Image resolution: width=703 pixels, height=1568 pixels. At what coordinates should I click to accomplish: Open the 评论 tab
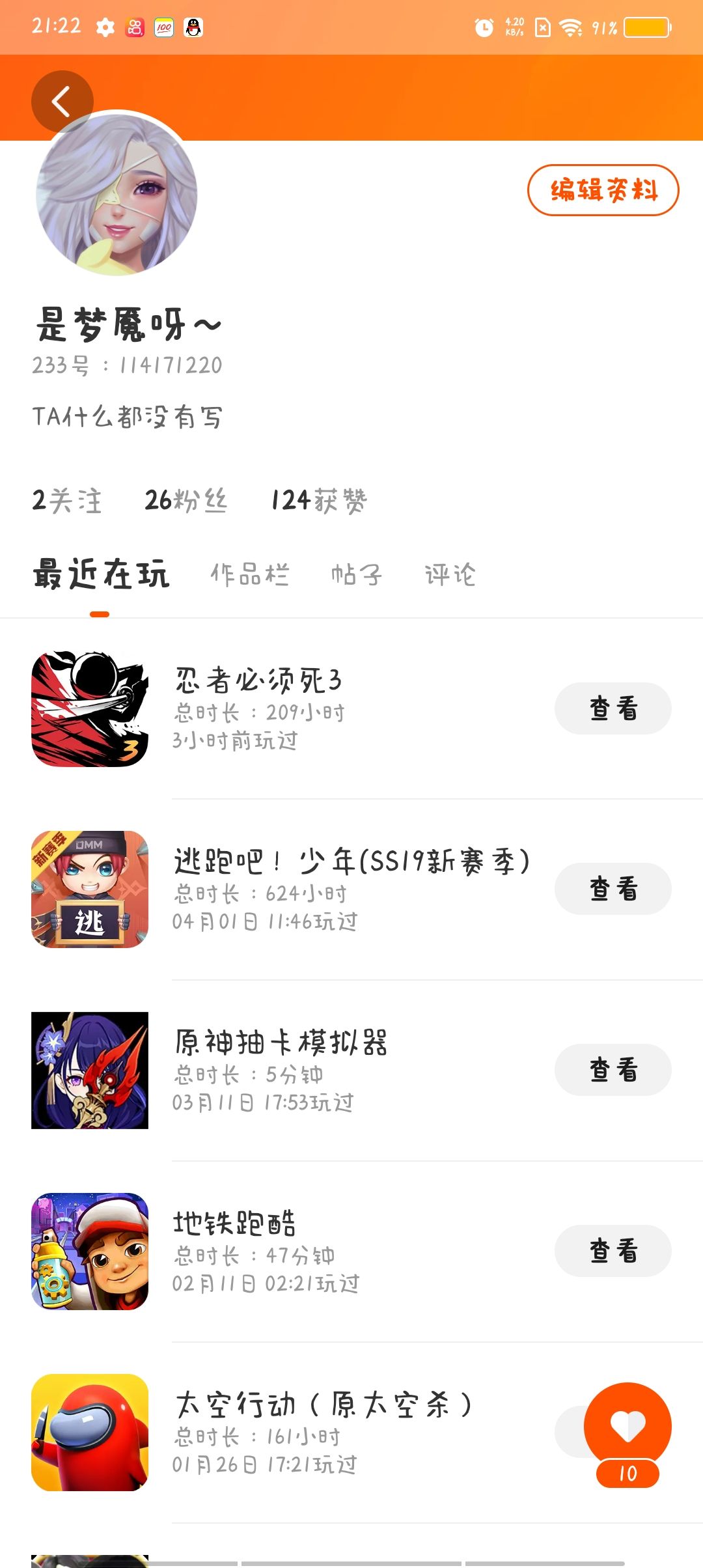(450, 575)
